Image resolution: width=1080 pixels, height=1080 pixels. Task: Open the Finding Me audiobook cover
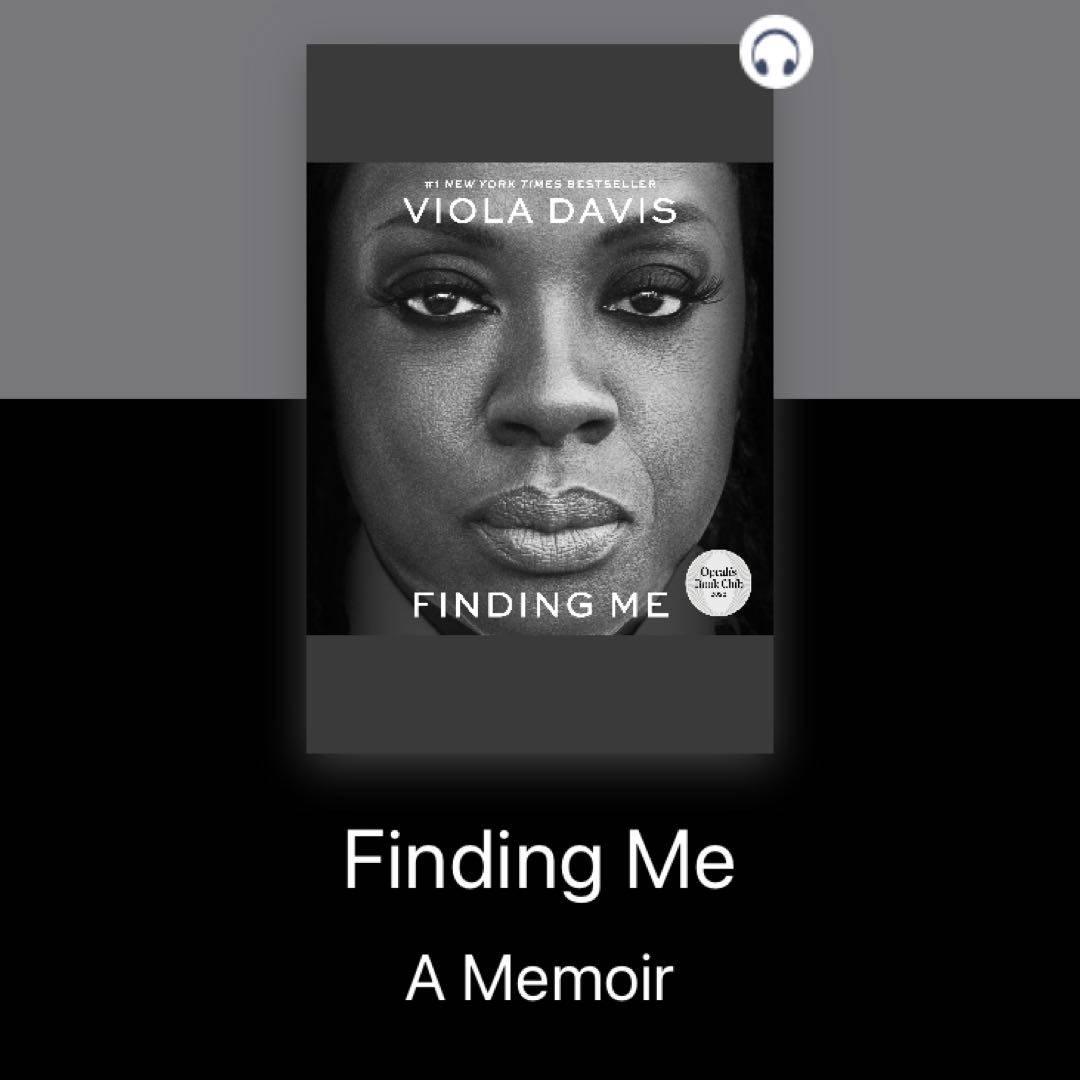pyautogui.click(x=539, y=398)
